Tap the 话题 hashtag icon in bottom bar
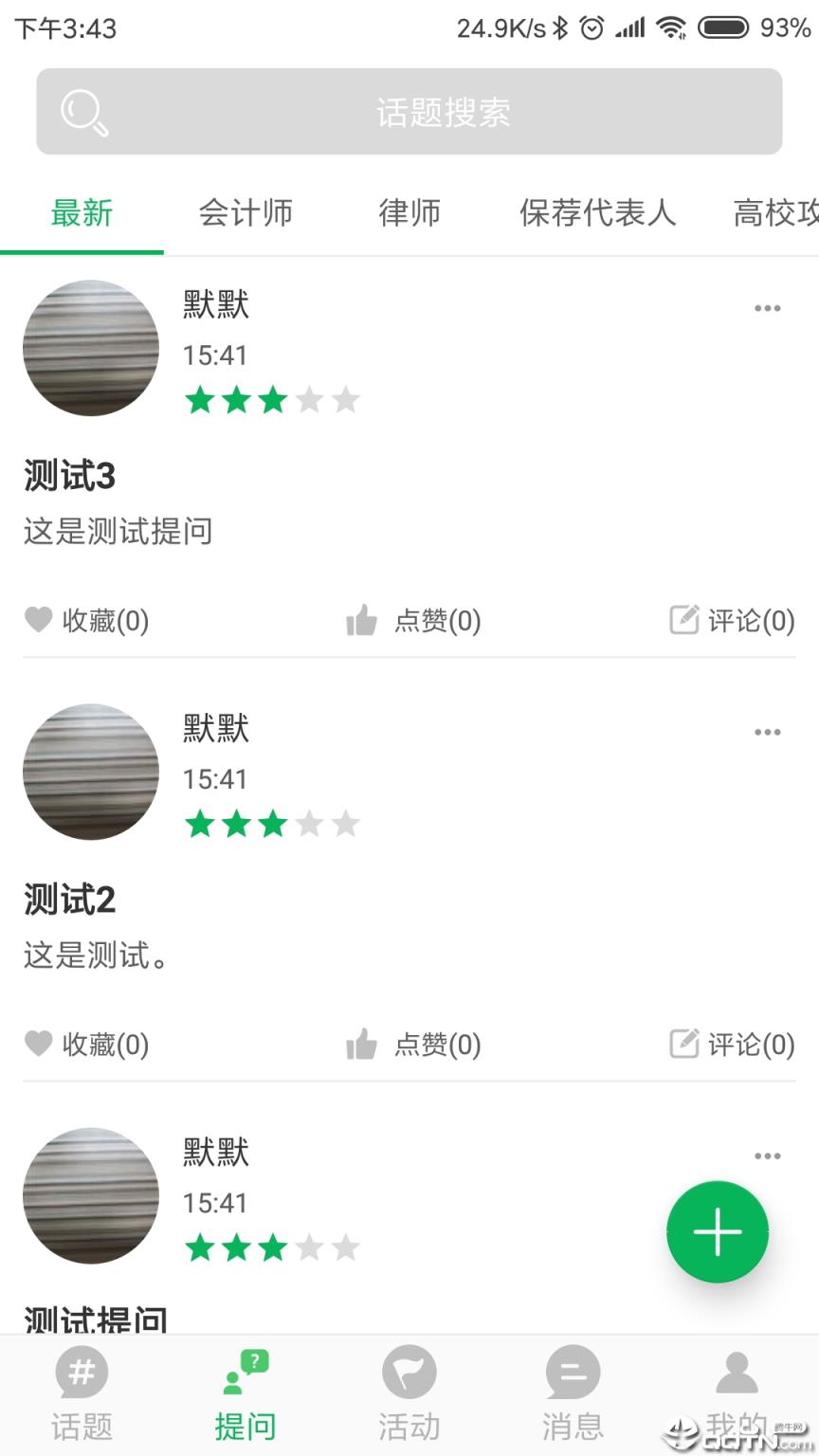This screenshot has width=819, height=1456. 82,1372
